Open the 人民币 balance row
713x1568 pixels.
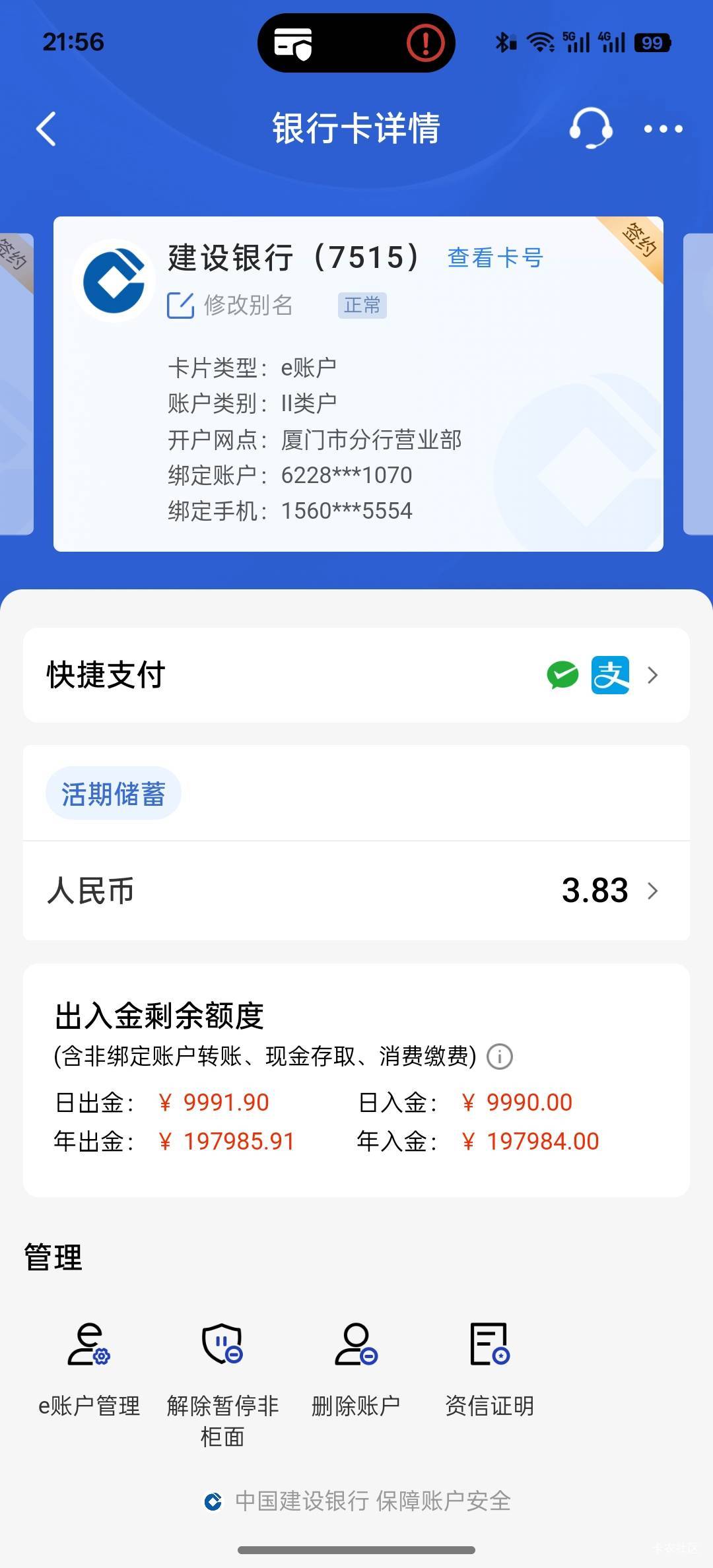tap(356, 890)
